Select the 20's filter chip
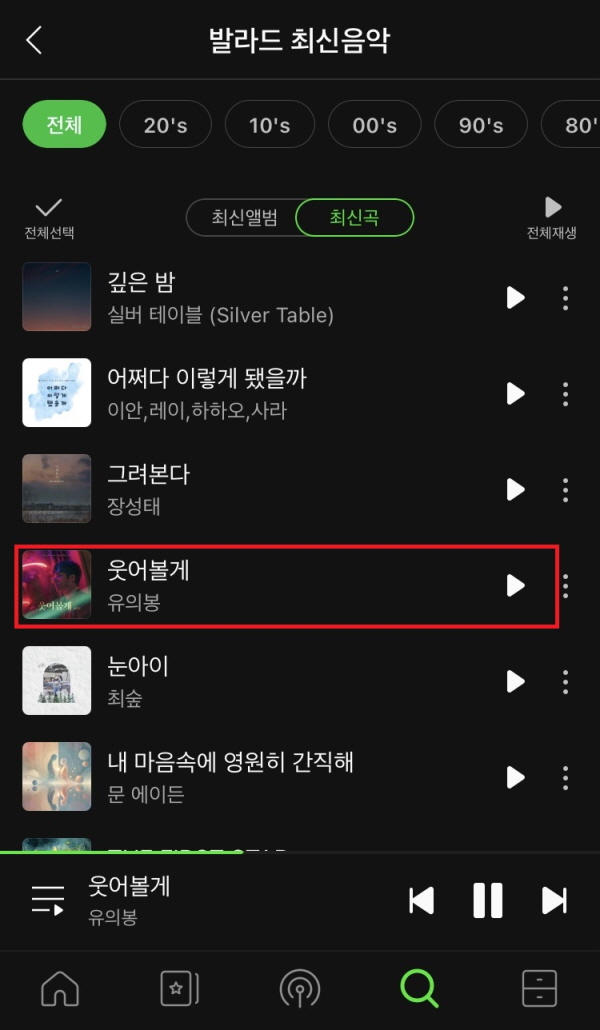The image size is (600, 1030). point(165,125)
